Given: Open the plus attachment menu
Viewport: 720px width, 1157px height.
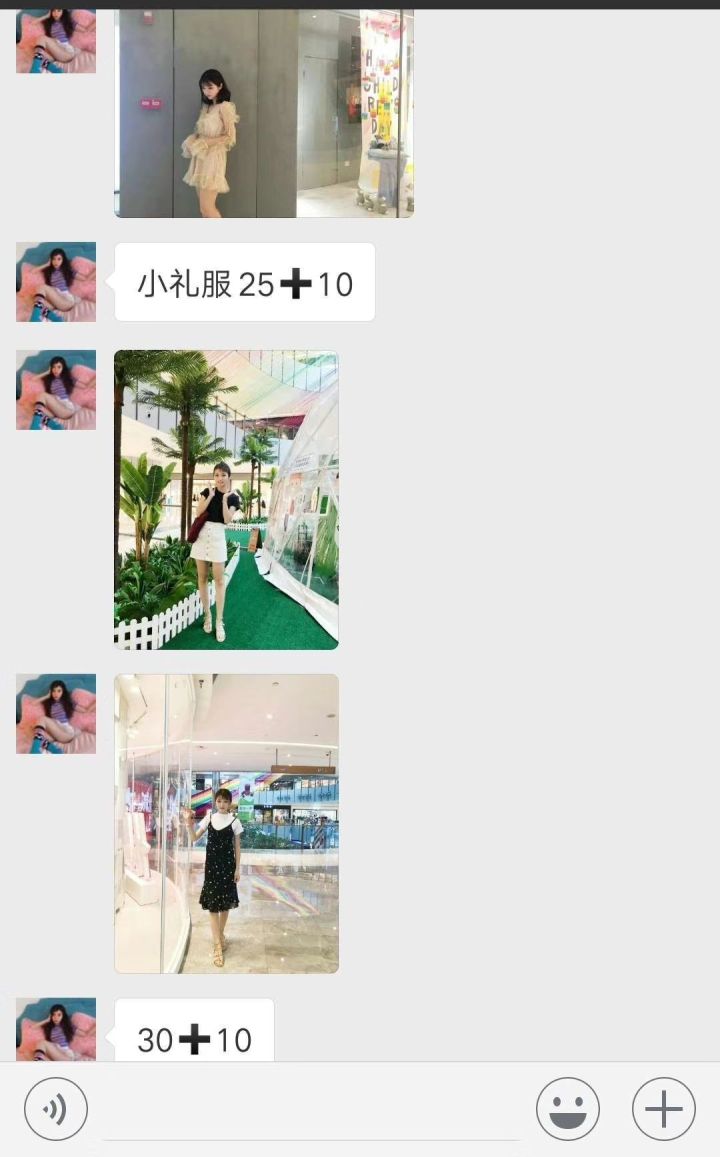Looking at the screenshot, I should pyautogui.click(x=663, y=1109).
